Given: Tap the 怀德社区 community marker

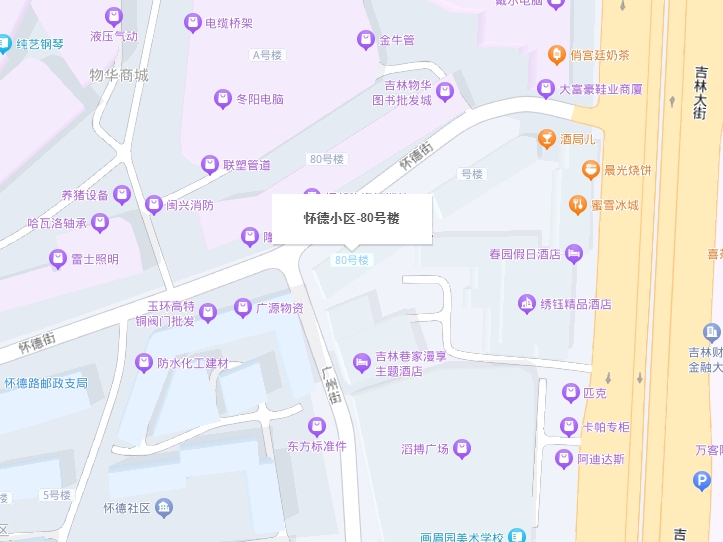Looking at the screenshot, I should [x=164, y=508].
